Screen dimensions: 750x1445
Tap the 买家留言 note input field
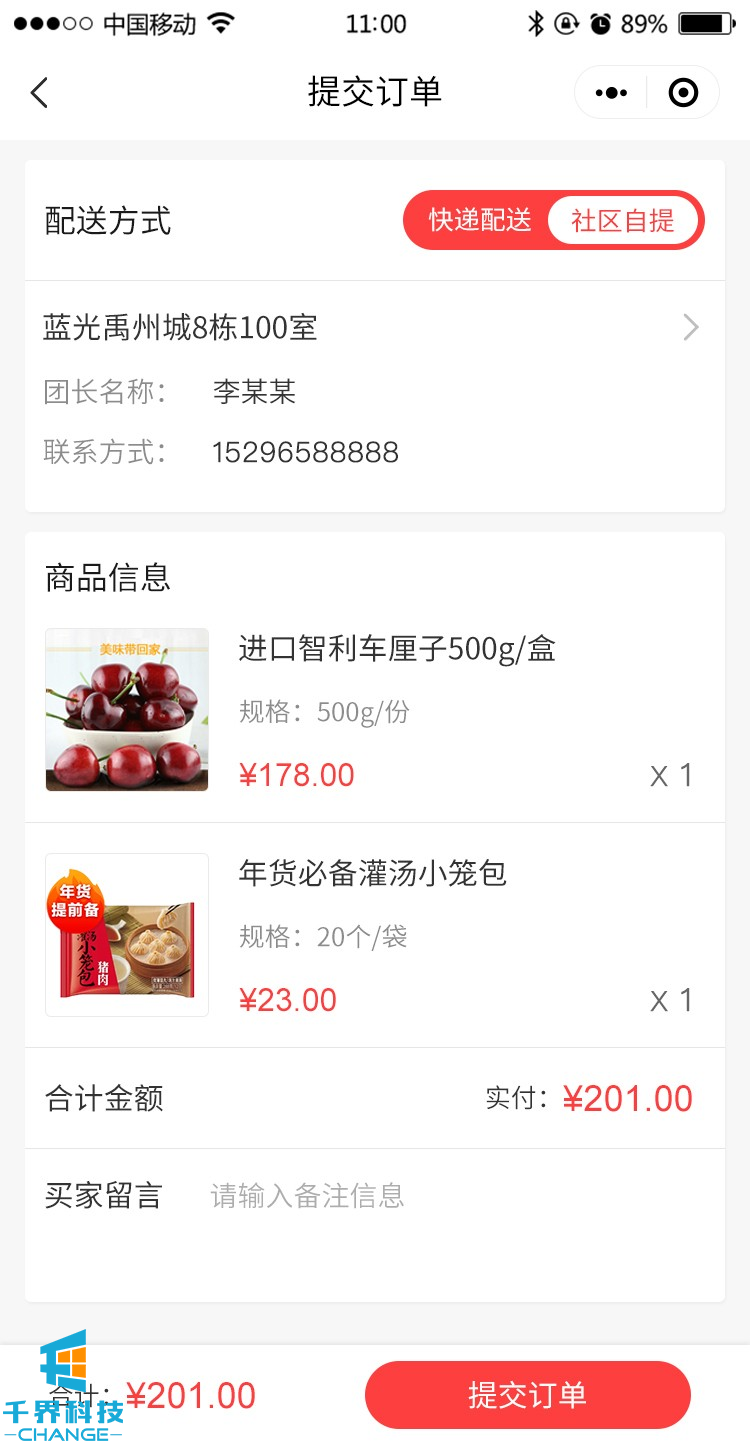point(450,1196)
